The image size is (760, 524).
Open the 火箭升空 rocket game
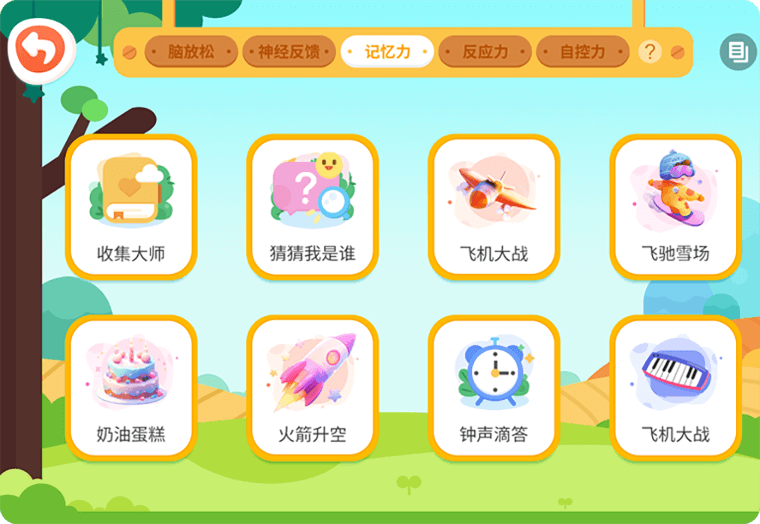pyautogui.click(x=312, y=388)
